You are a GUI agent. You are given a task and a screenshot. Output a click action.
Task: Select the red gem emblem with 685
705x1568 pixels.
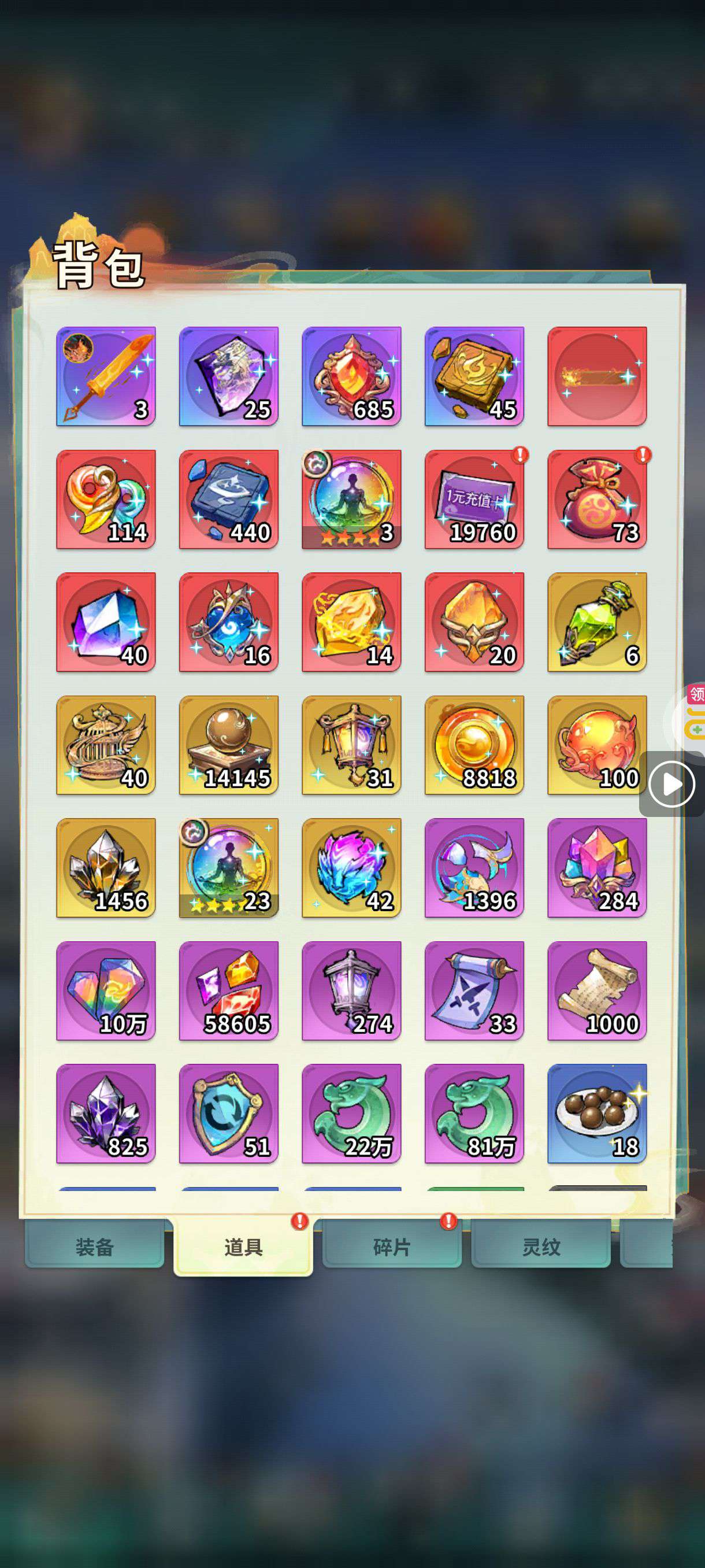point(351,376)
